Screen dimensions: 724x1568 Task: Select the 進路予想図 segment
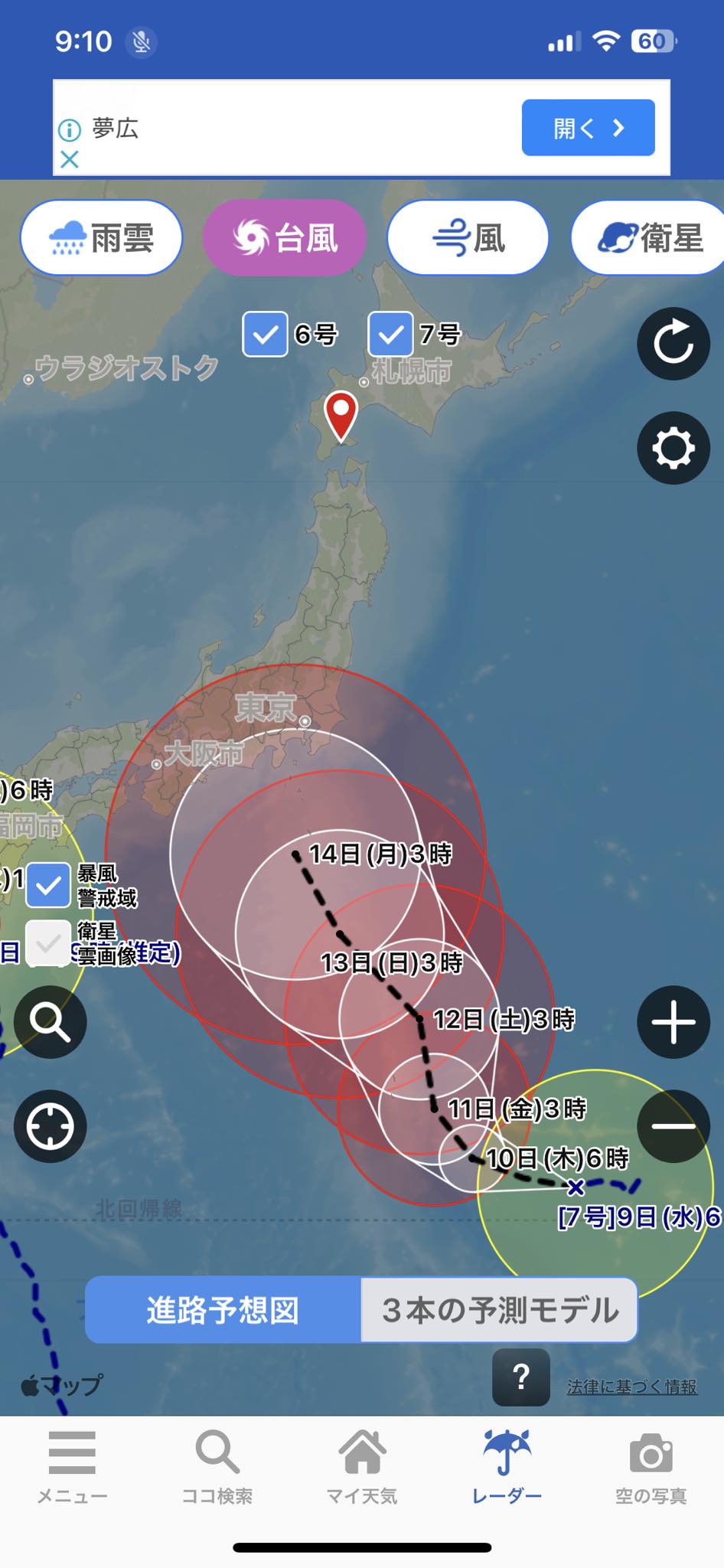223,1310
